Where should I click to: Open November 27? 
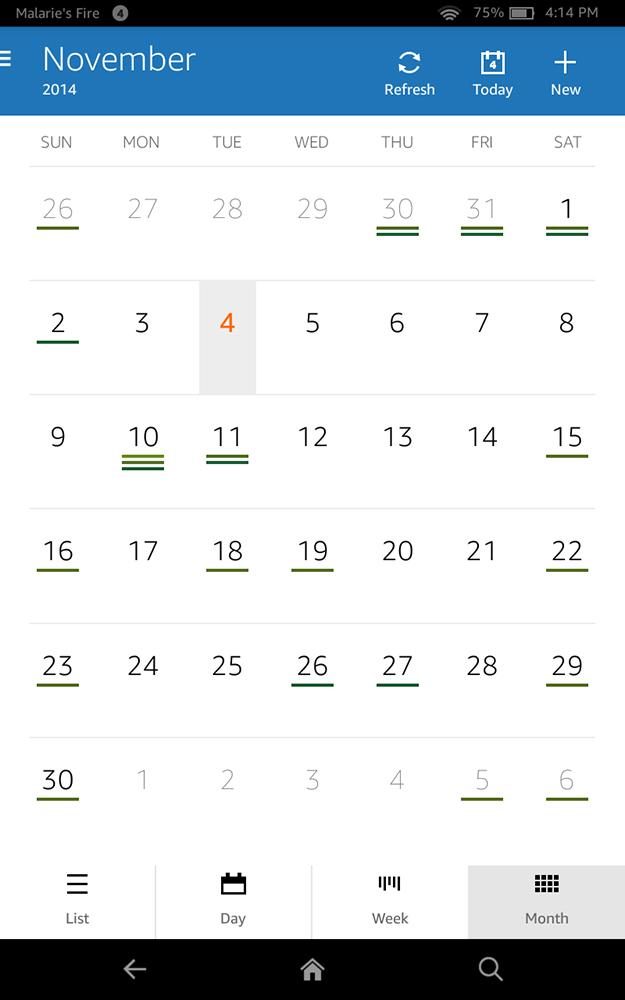pos(397,680)
